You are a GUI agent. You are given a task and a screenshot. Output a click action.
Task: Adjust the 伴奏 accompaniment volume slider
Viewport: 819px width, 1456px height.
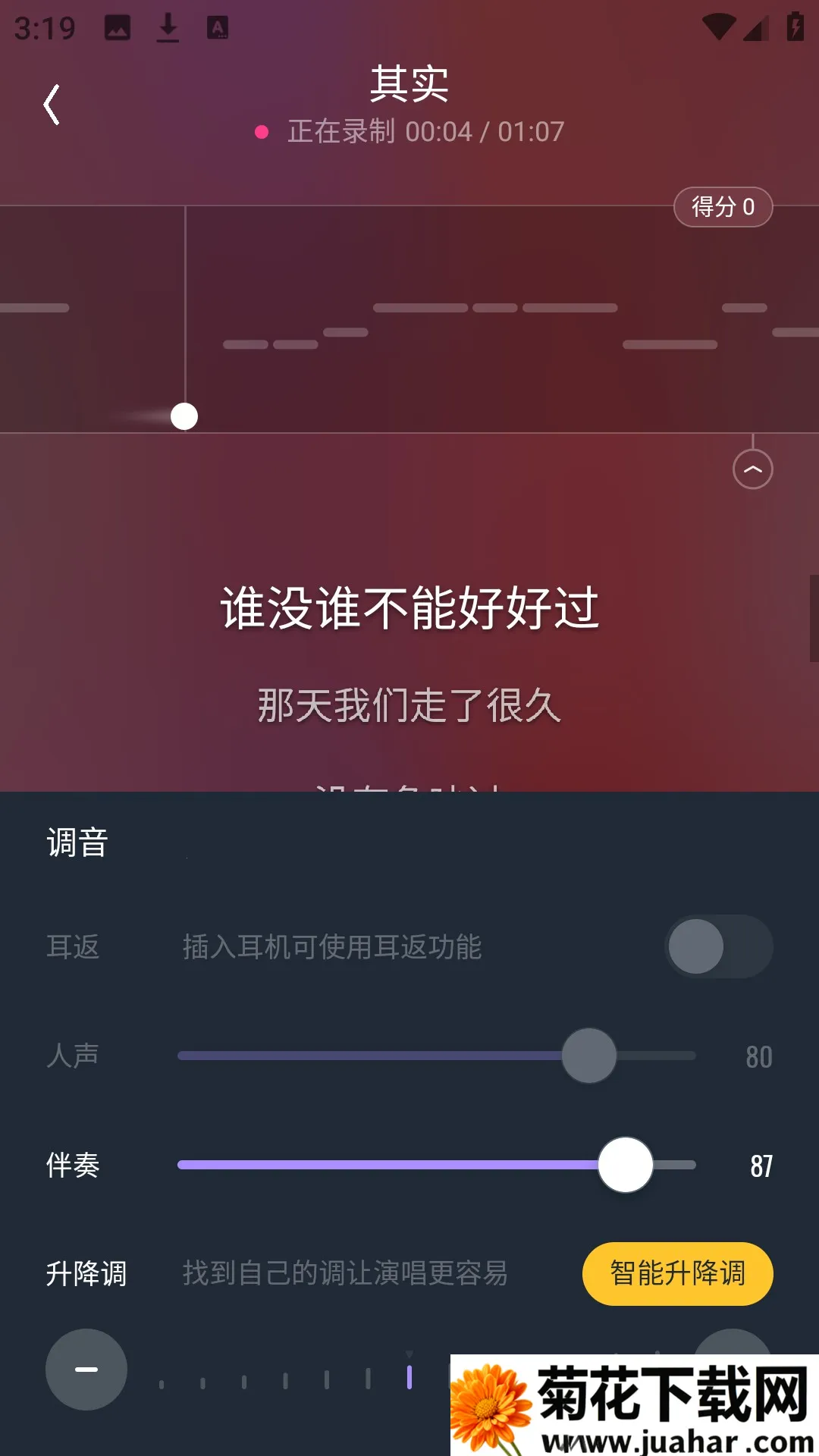pos(625,1165)
